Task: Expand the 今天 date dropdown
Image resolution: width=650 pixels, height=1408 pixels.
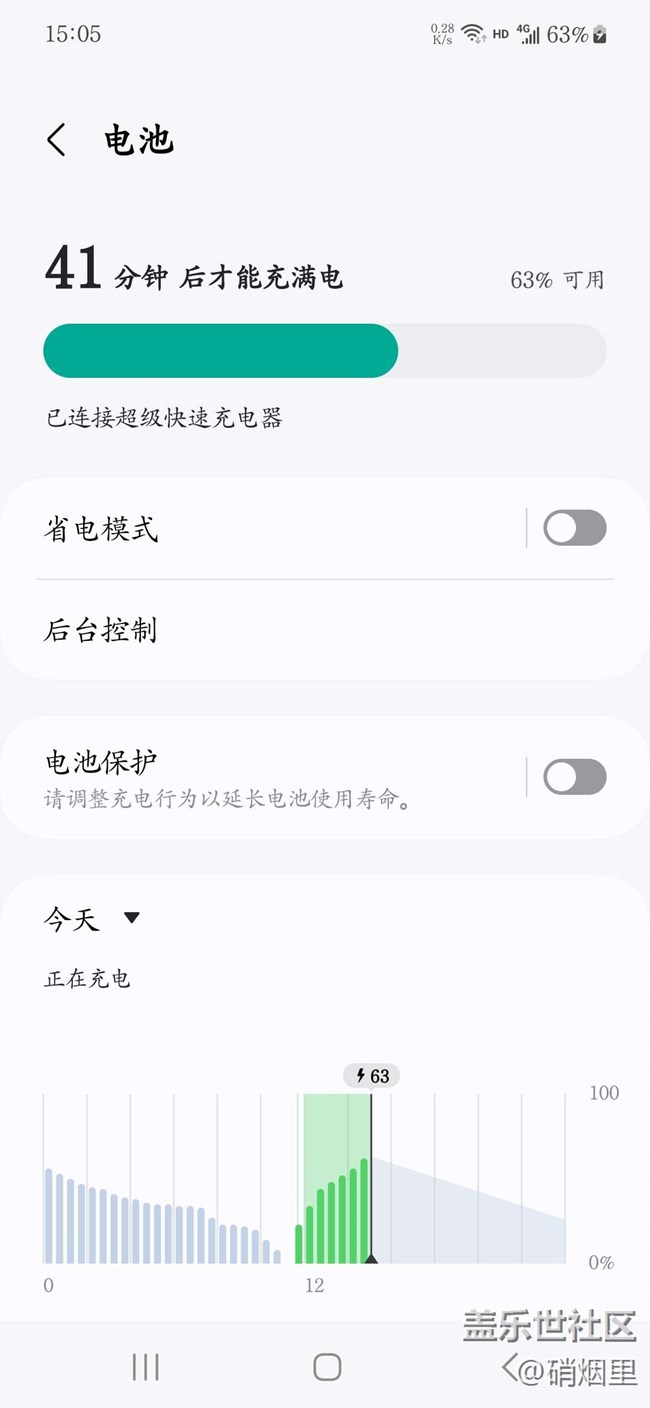Action: [x=92, y=919]
